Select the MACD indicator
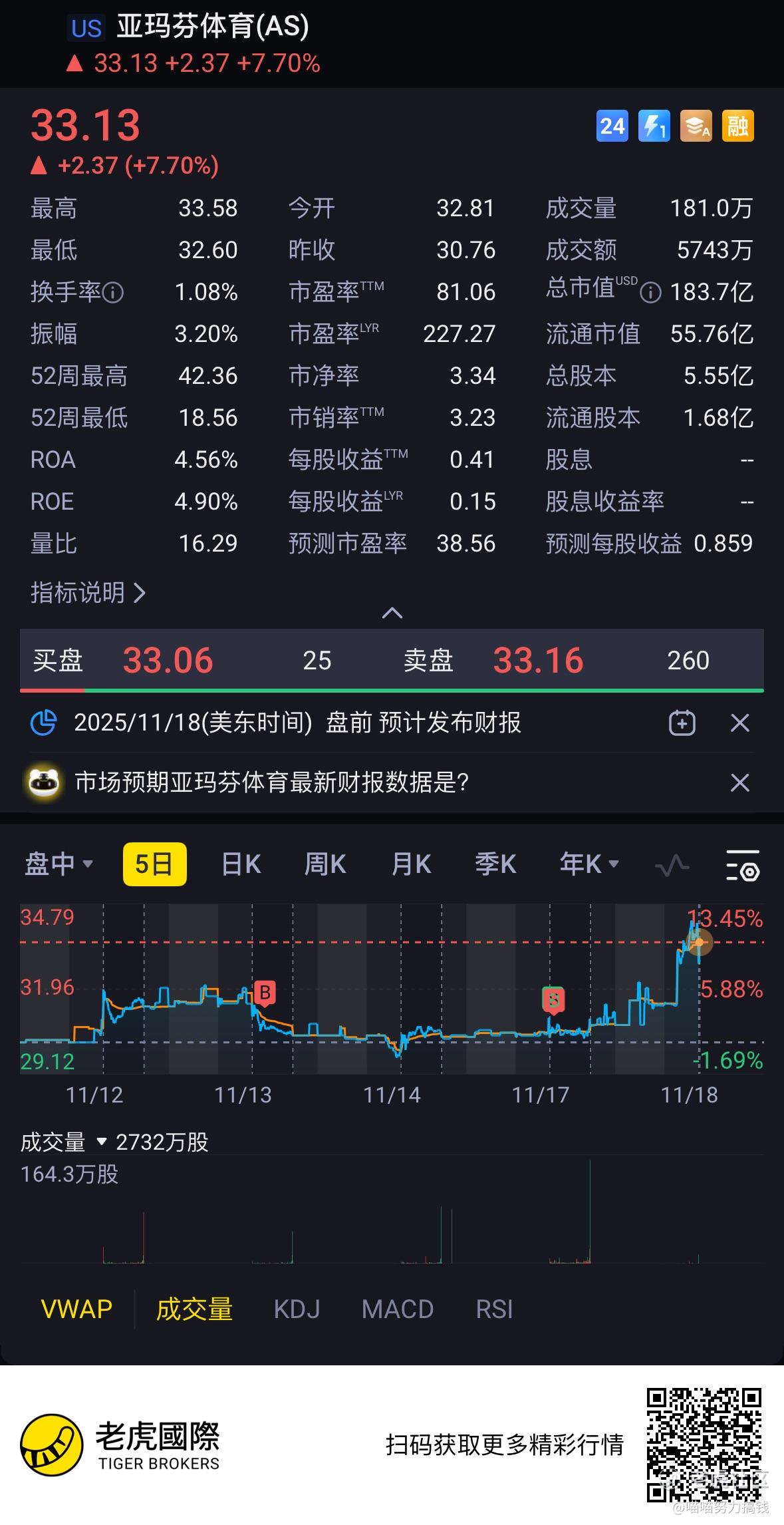Screen dimensions: 784x1525 point(398,1309)
